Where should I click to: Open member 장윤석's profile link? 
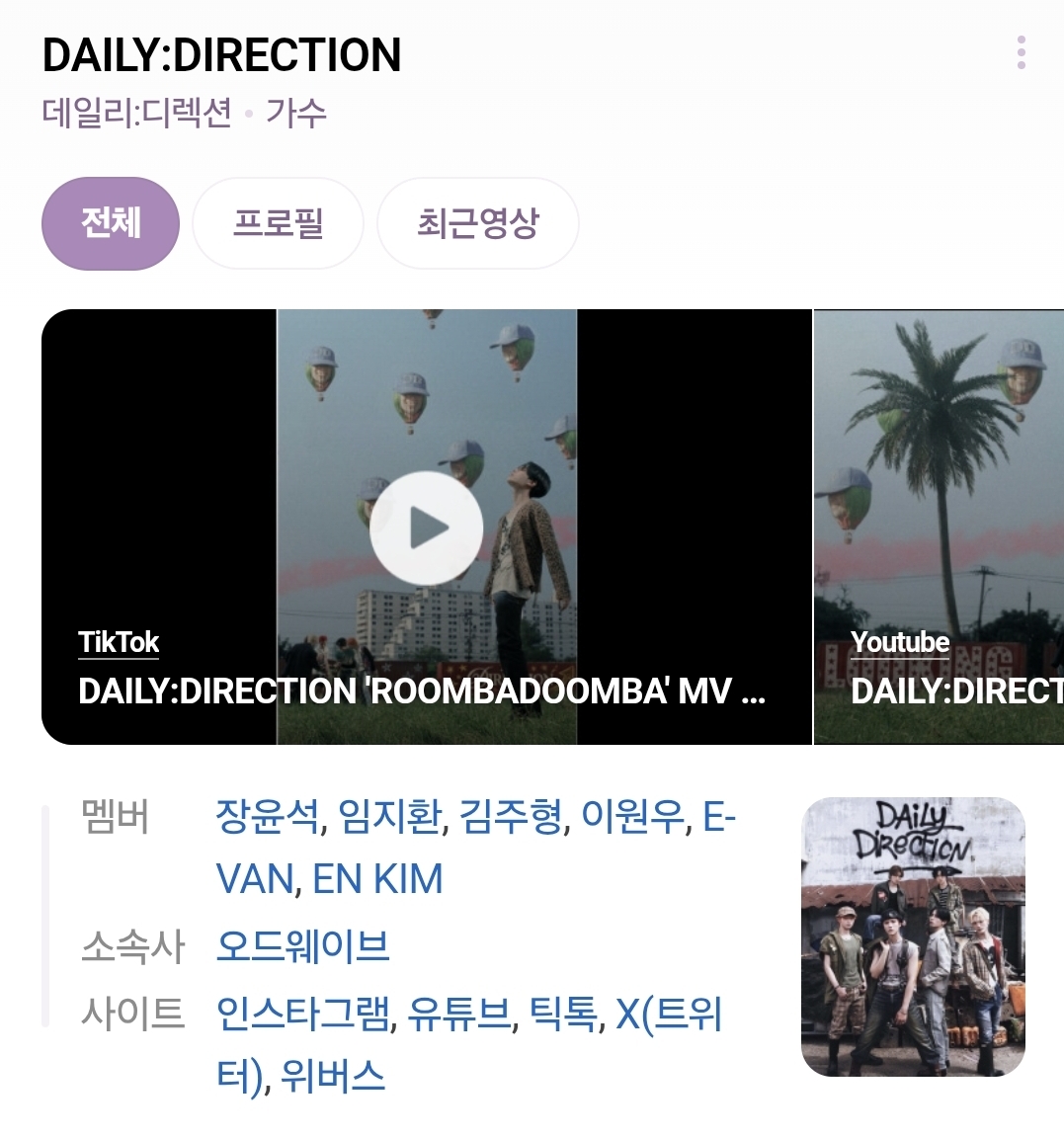tap(267, 817)
